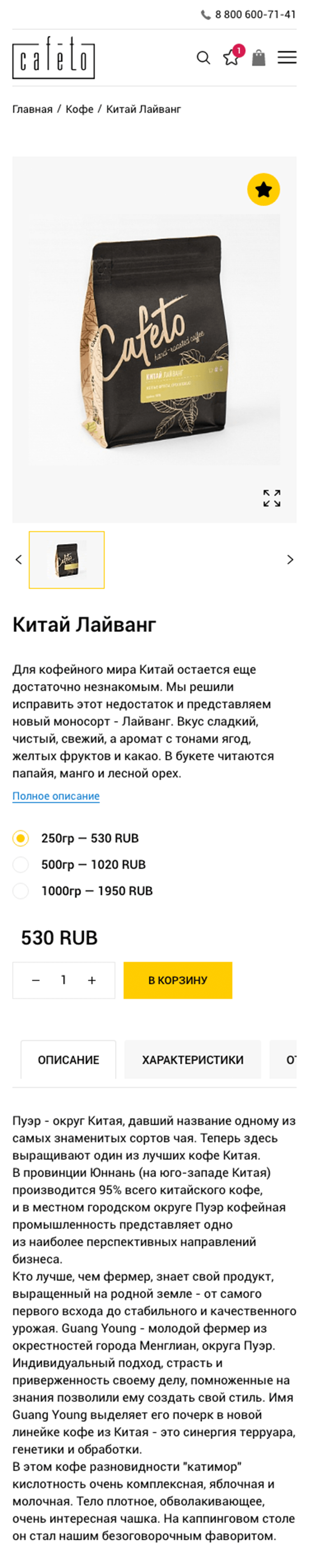Open the hamburger menu
309x1568 pixels.
286,58
